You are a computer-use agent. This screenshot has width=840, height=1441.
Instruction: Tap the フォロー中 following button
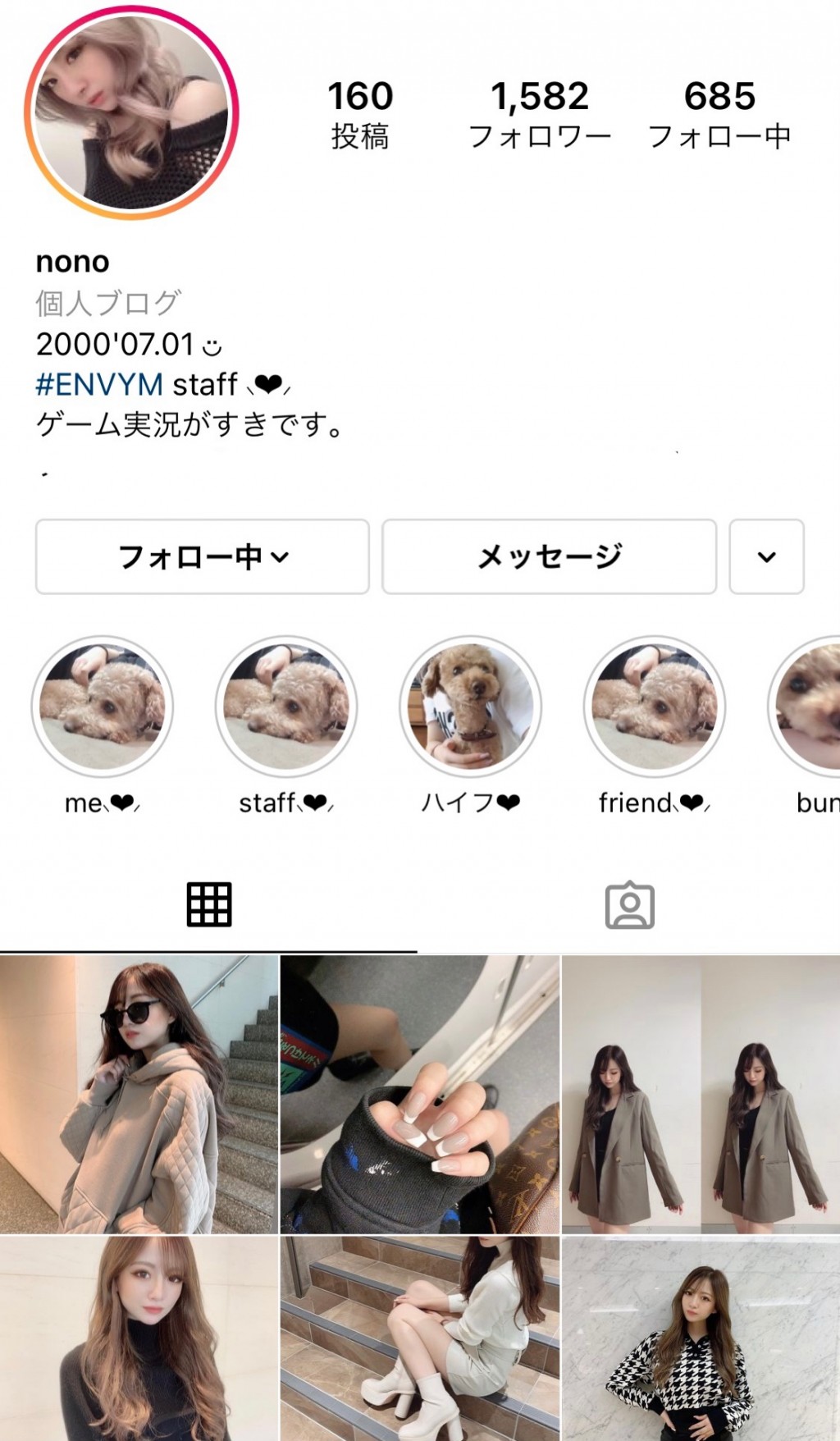click(203, 556)
